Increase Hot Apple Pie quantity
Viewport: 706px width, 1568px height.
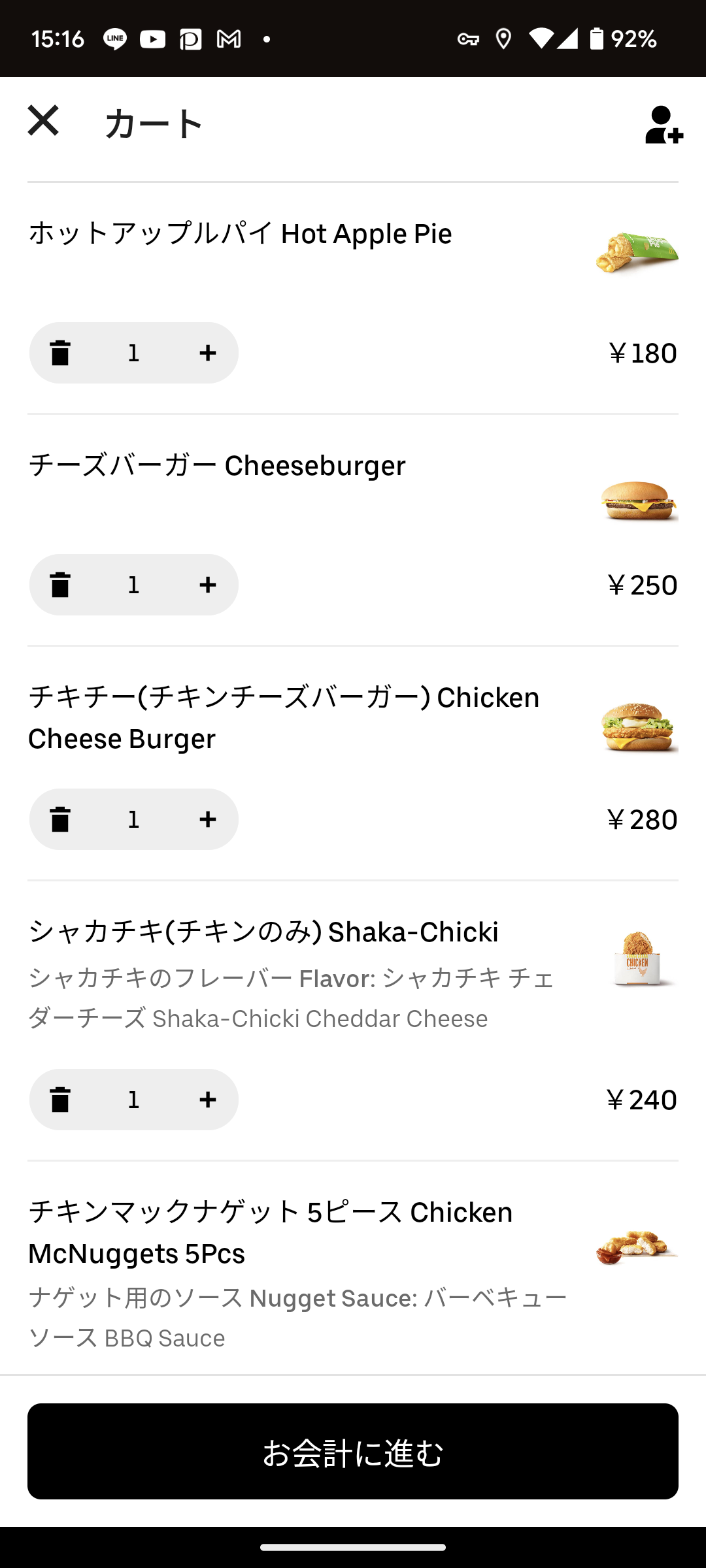[x=207, y=353]
